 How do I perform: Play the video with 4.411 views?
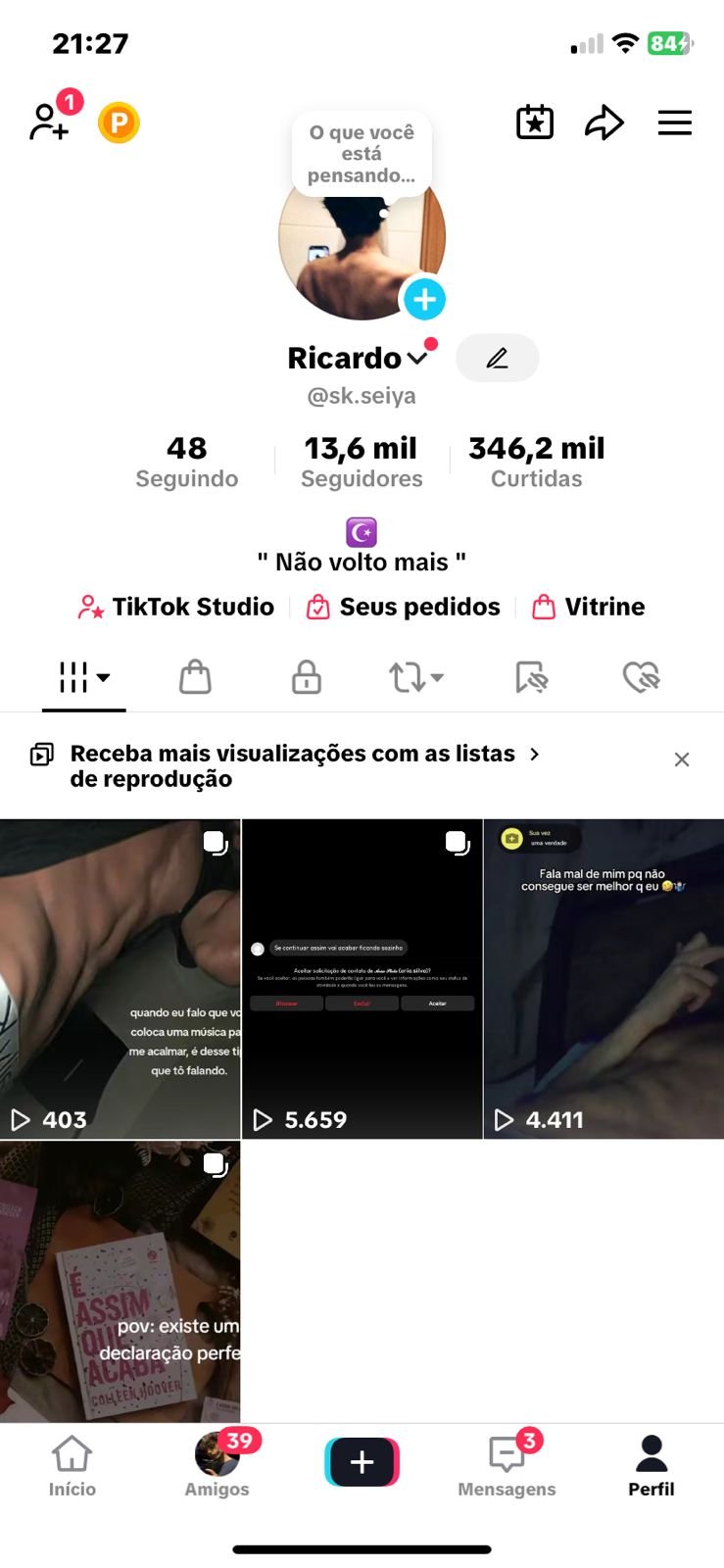[603, 978]
